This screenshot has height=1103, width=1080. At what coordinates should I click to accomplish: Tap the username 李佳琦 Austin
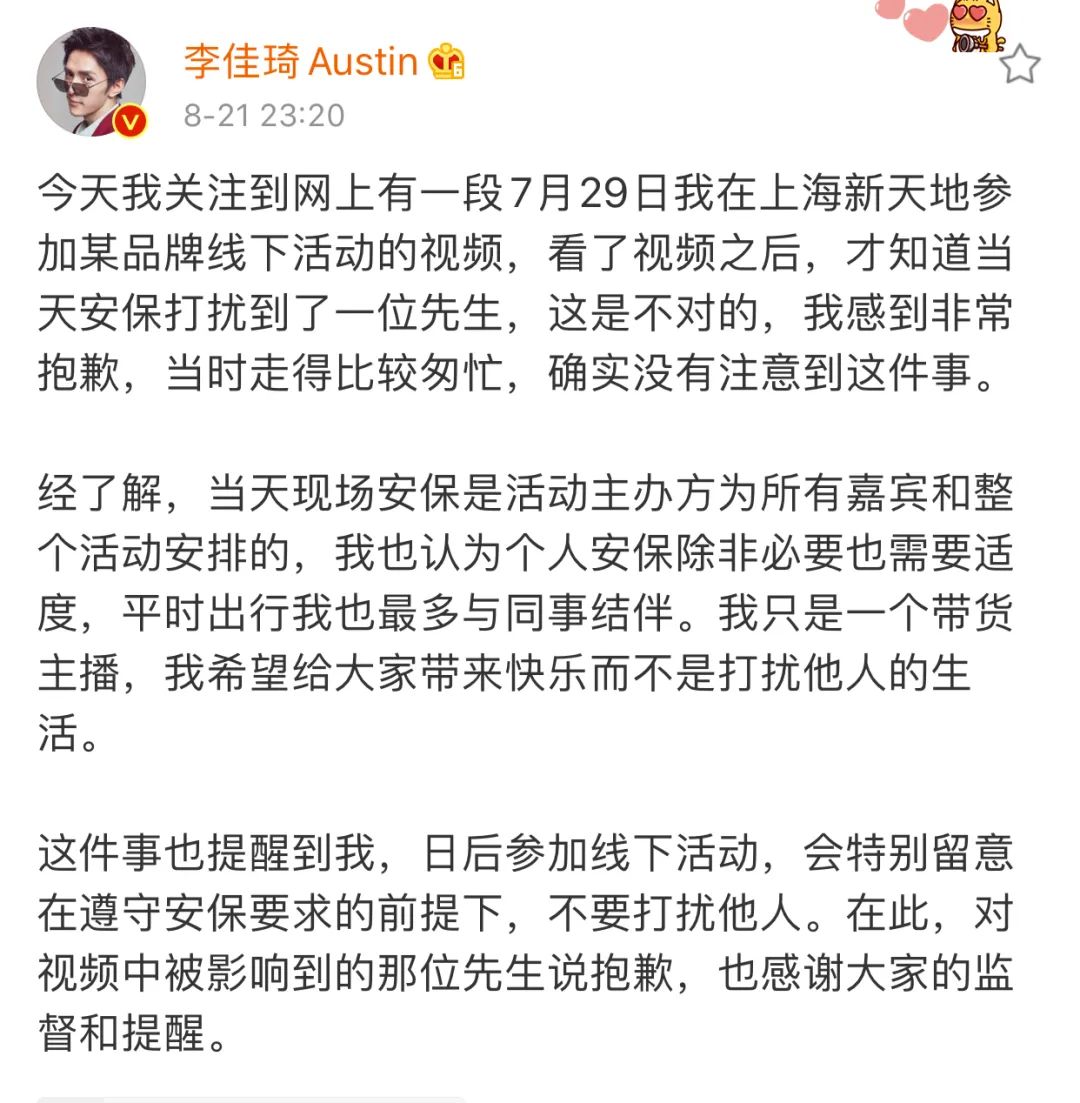[300, 62]
